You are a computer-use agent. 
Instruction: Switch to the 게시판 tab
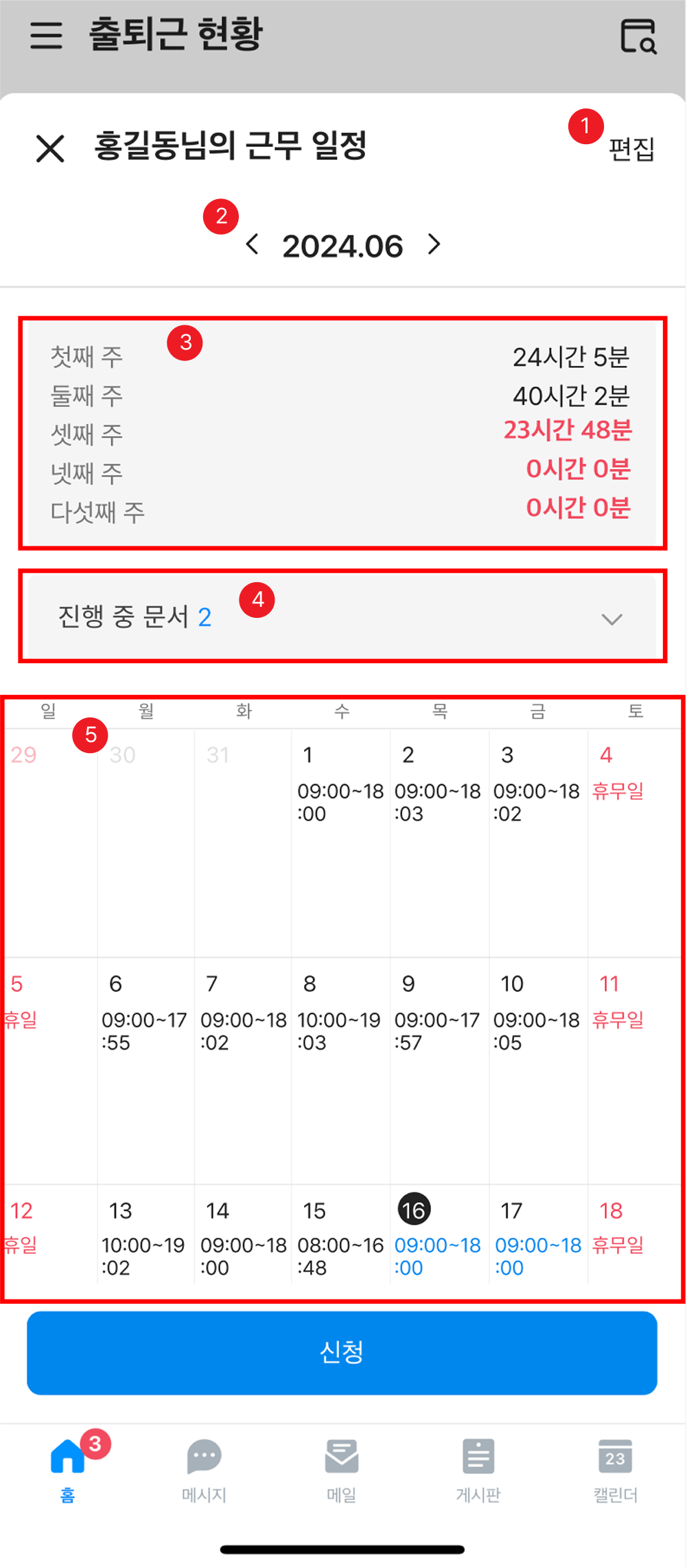tap(478, 1469)
